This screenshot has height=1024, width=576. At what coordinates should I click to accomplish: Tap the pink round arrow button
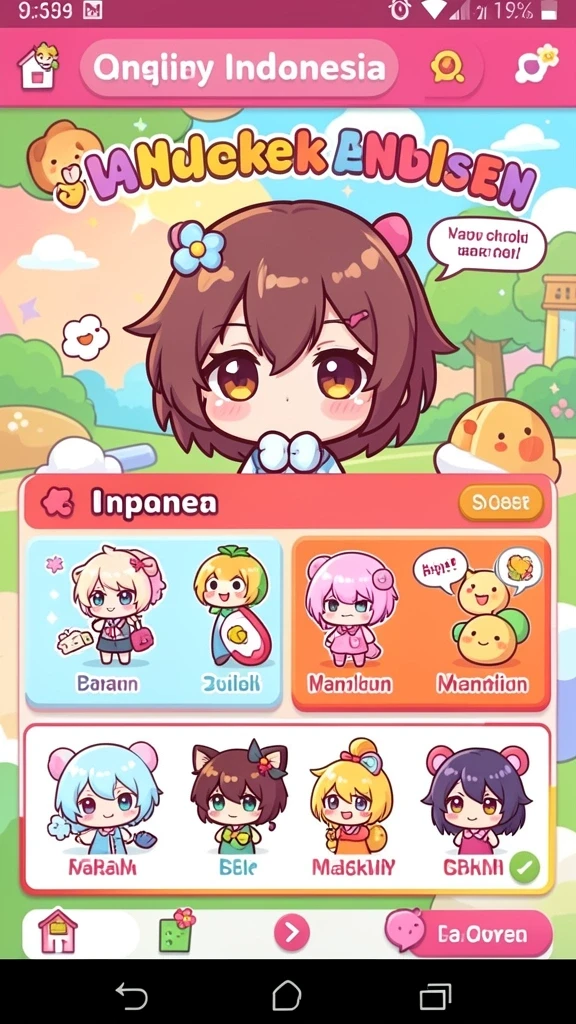pos(291,933)
